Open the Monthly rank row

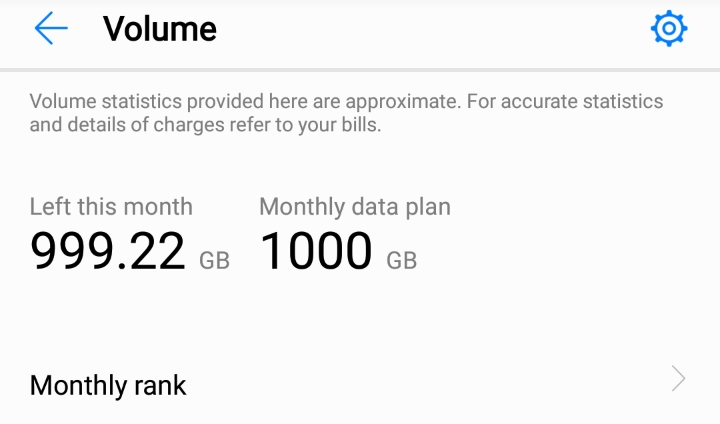360,384
